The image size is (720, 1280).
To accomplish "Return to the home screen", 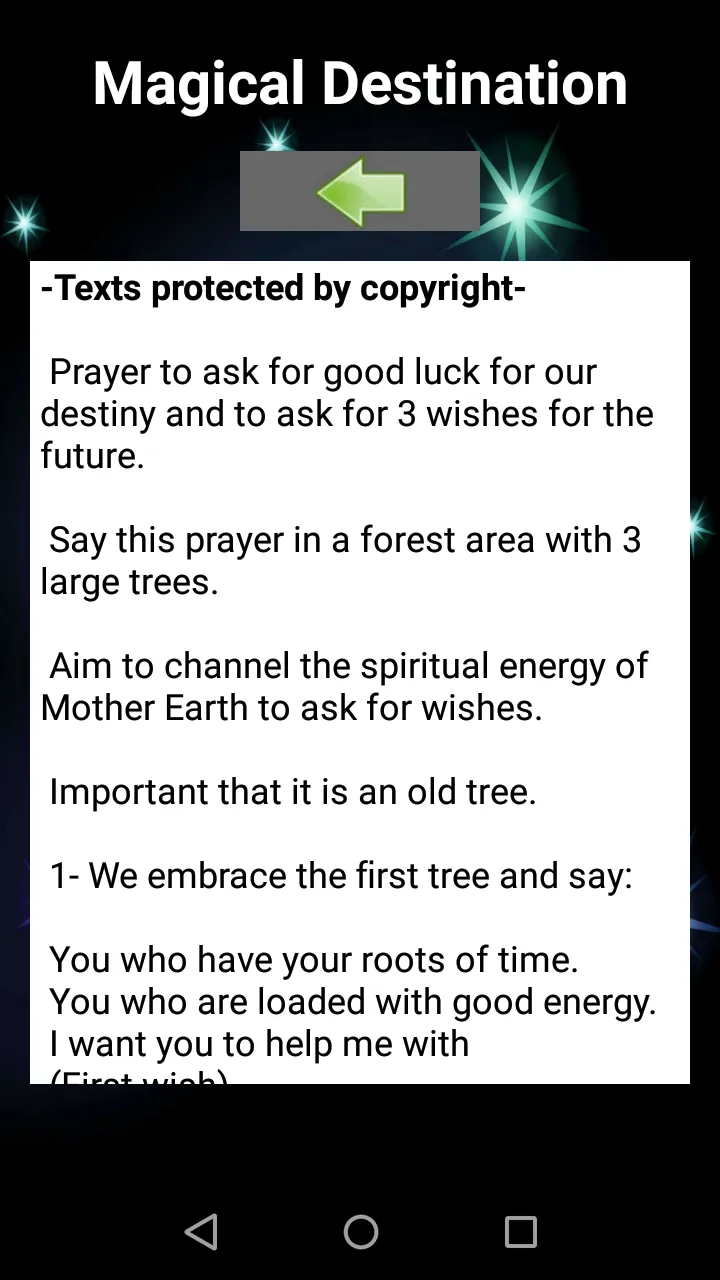I will (360, 1231).
